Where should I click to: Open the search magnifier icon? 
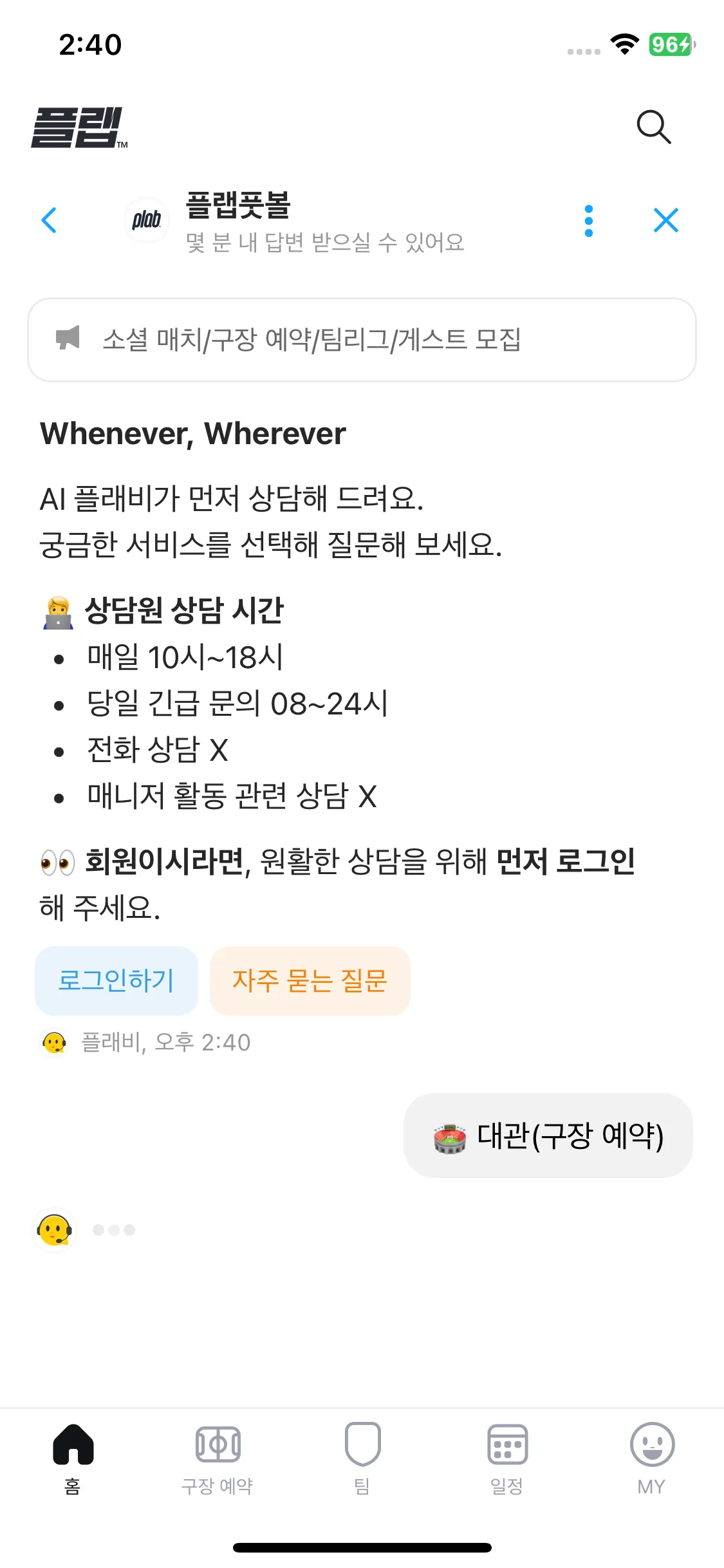(x=653, y=127)
